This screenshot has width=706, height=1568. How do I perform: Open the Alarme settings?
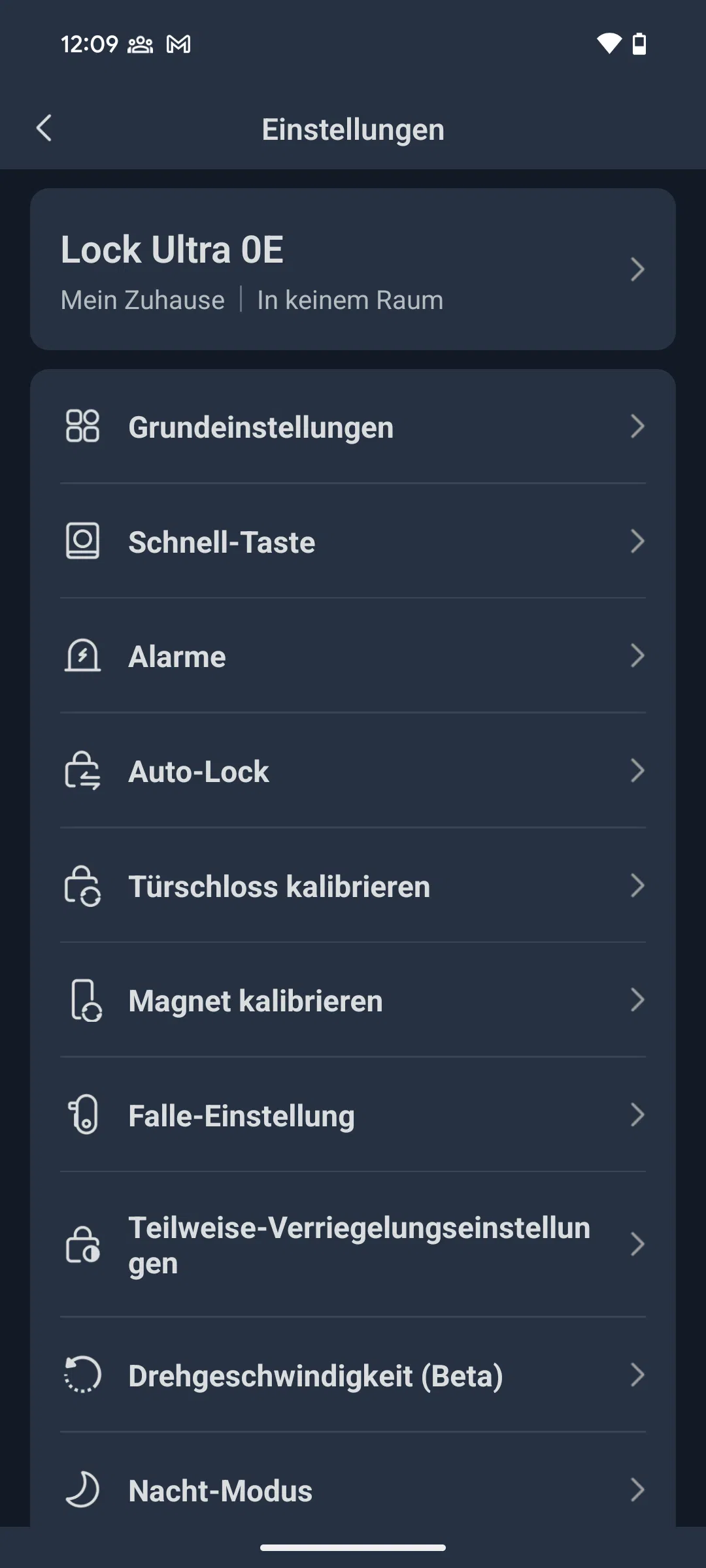[x=353, y=656]
